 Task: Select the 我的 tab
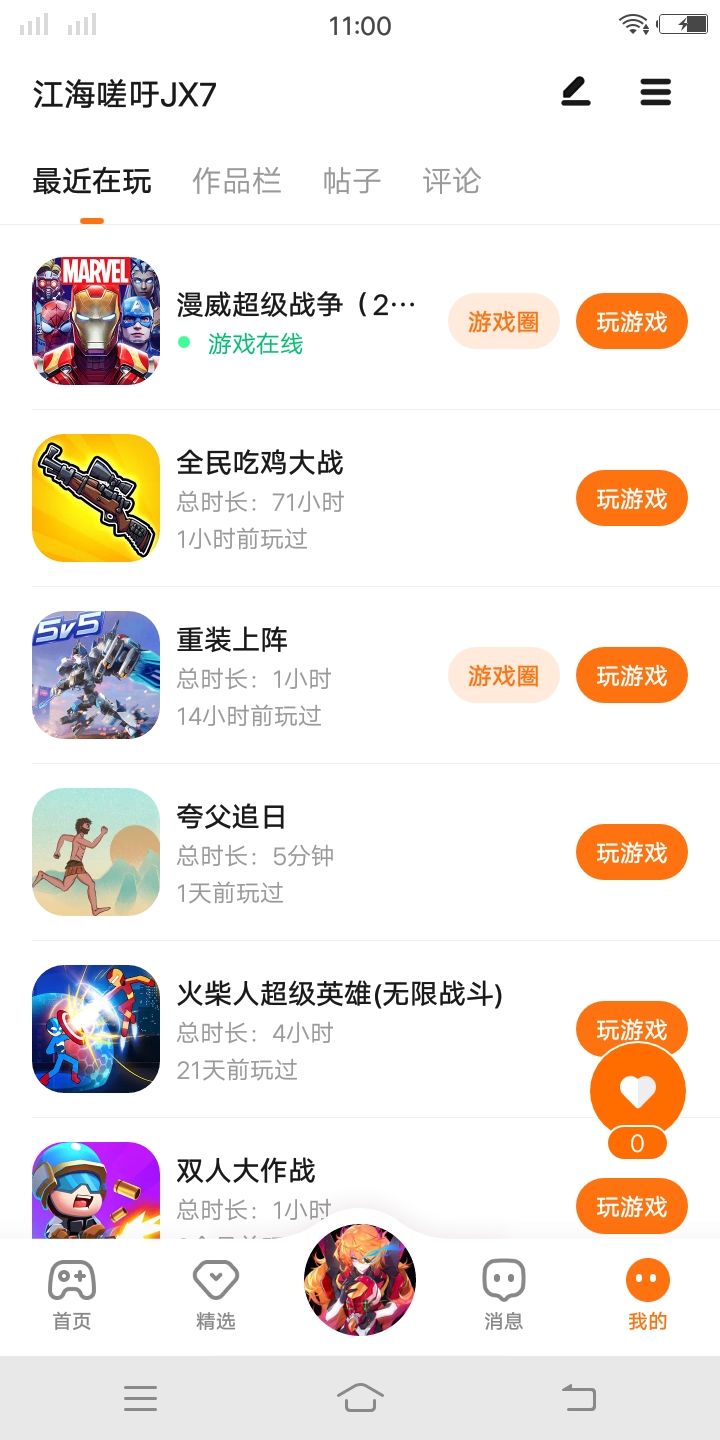click(647, 1294)
